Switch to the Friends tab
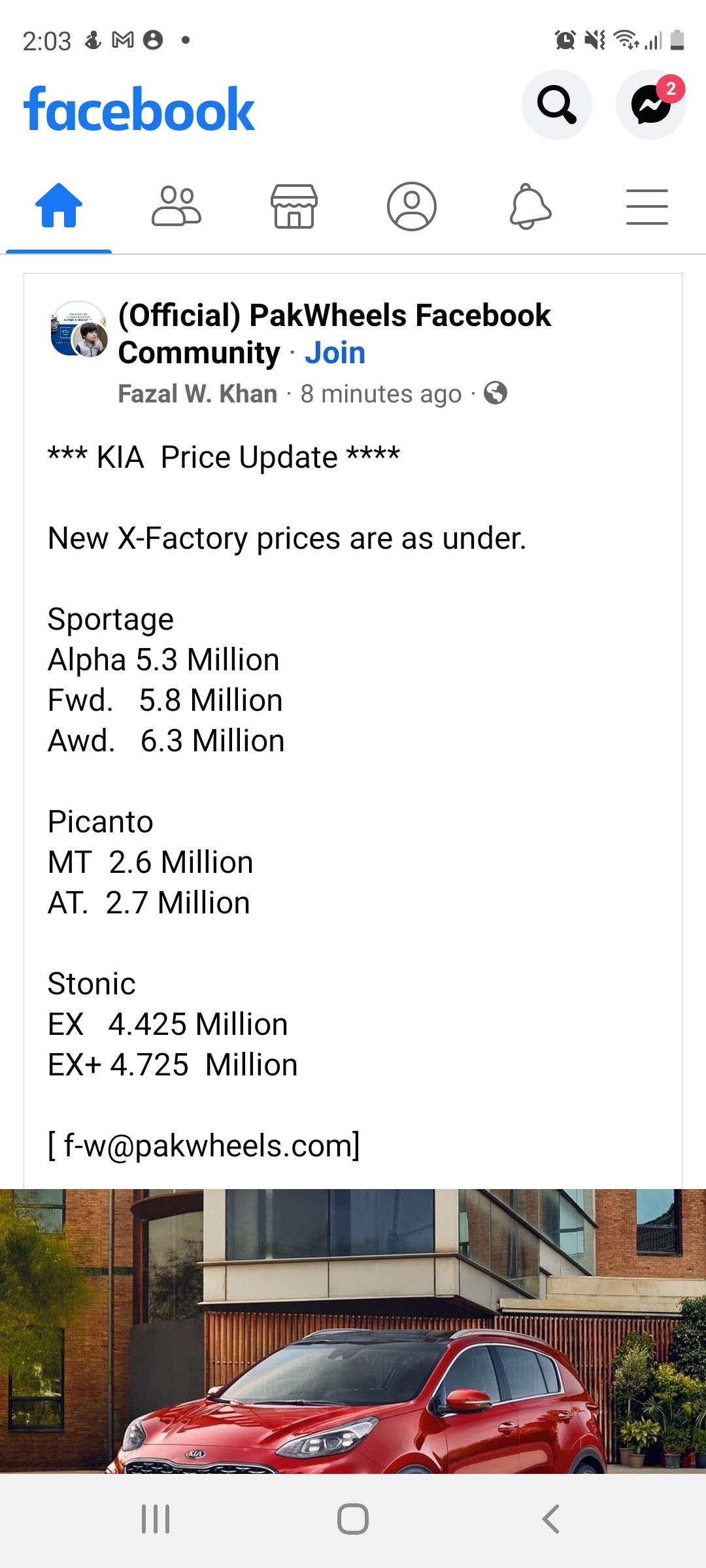Viewport: 706px width, 1568px height. pyautogui.click(x=176, y=206)
